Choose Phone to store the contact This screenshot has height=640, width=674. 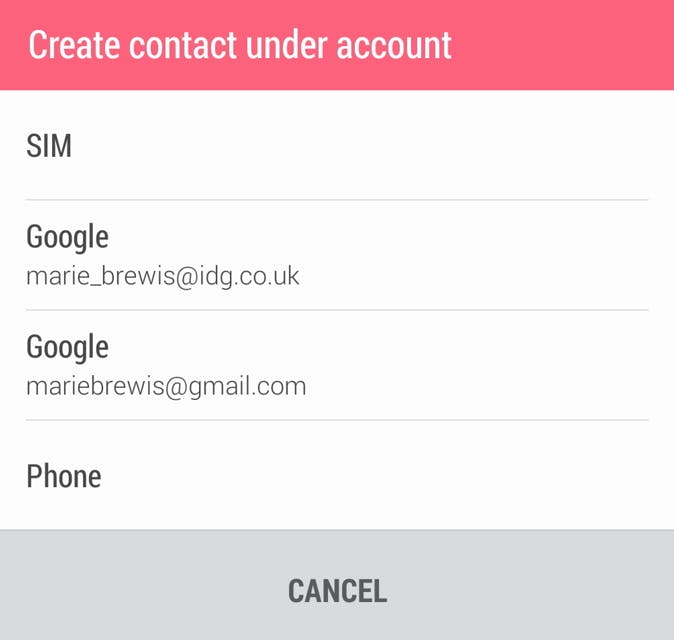click(336, 476)
